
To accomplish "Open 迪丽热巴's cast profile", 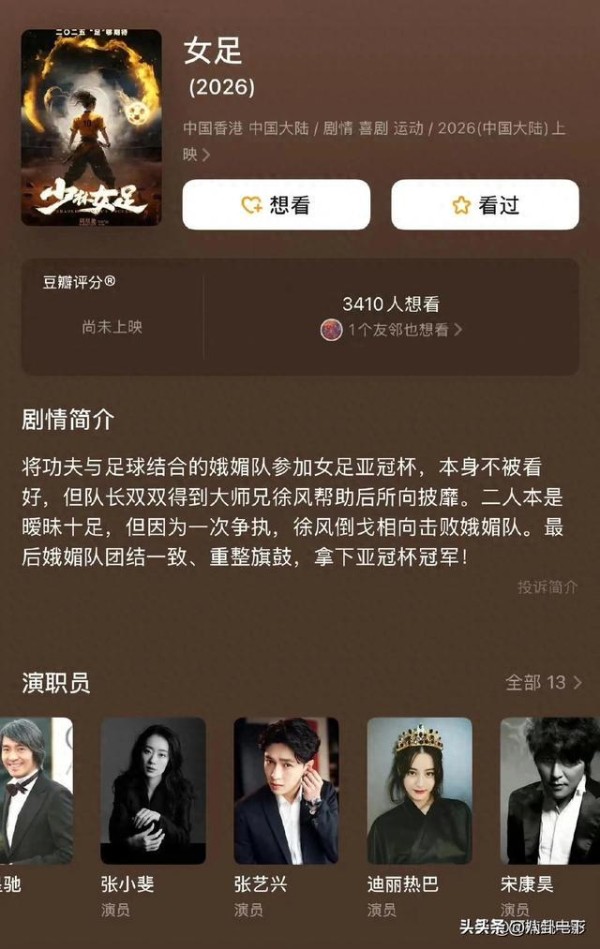I will [419, 792].
